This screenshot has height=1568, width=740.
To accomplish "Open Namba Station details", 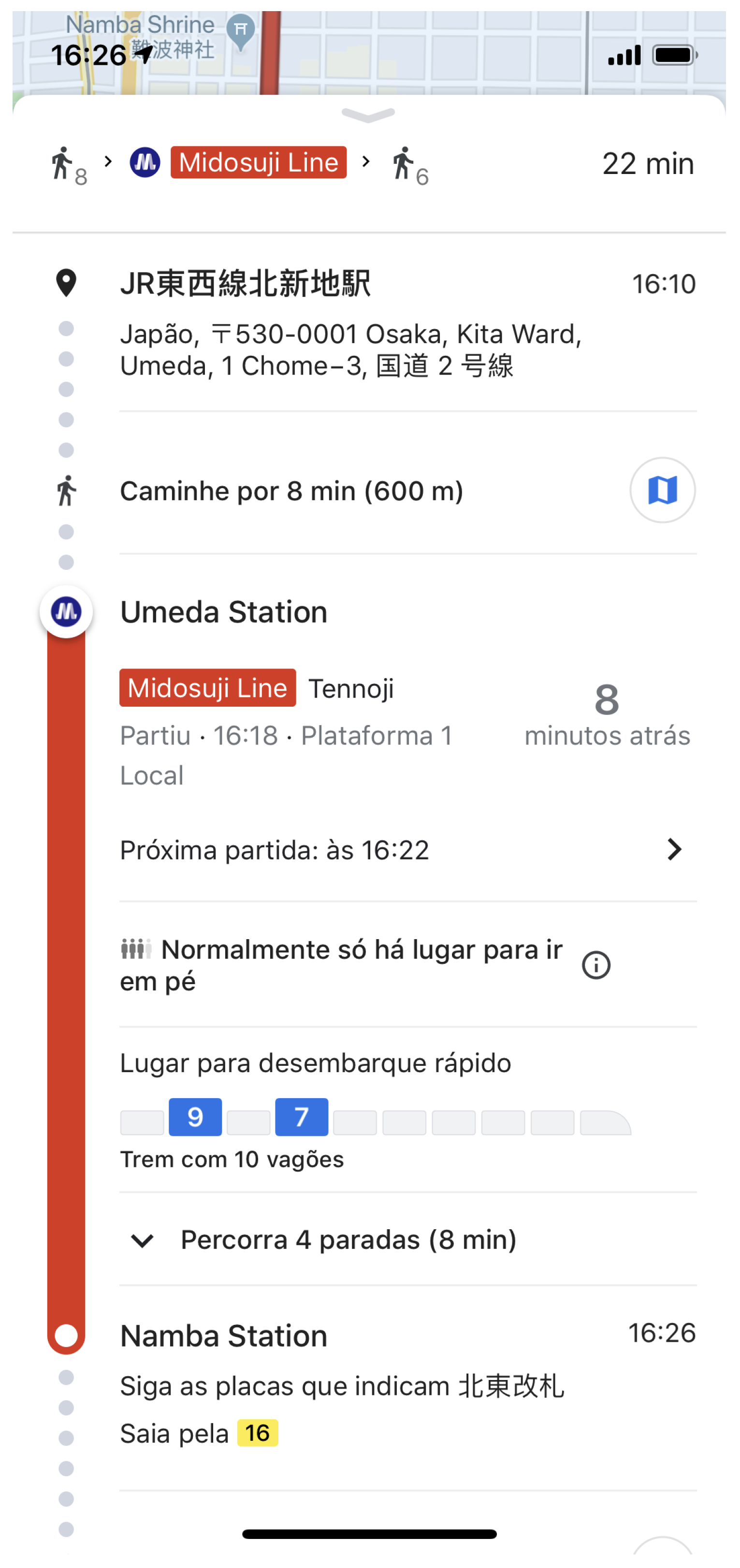I will pyautogui.click(x=223, y=1336).
